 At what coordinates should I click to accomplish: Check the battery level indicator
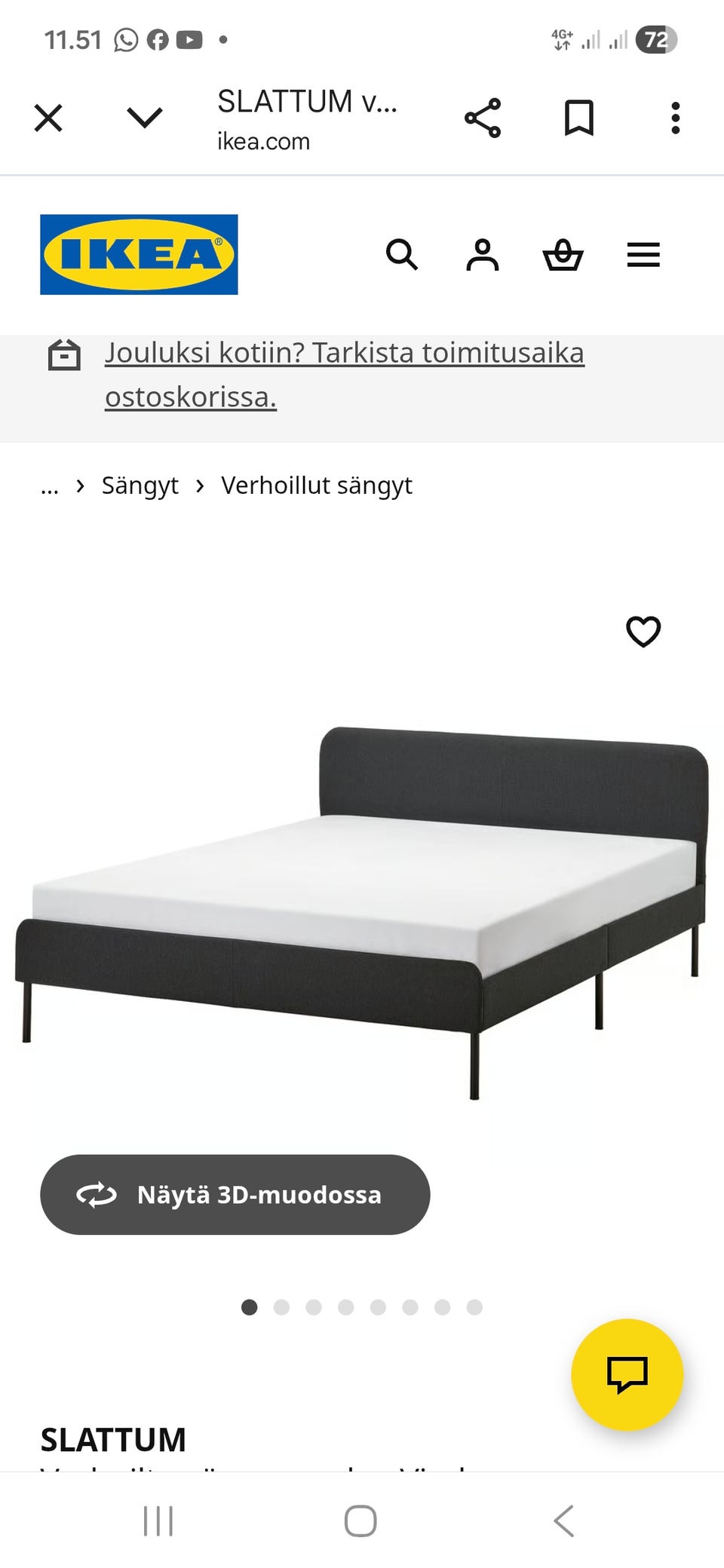click(x=657, y=39)
